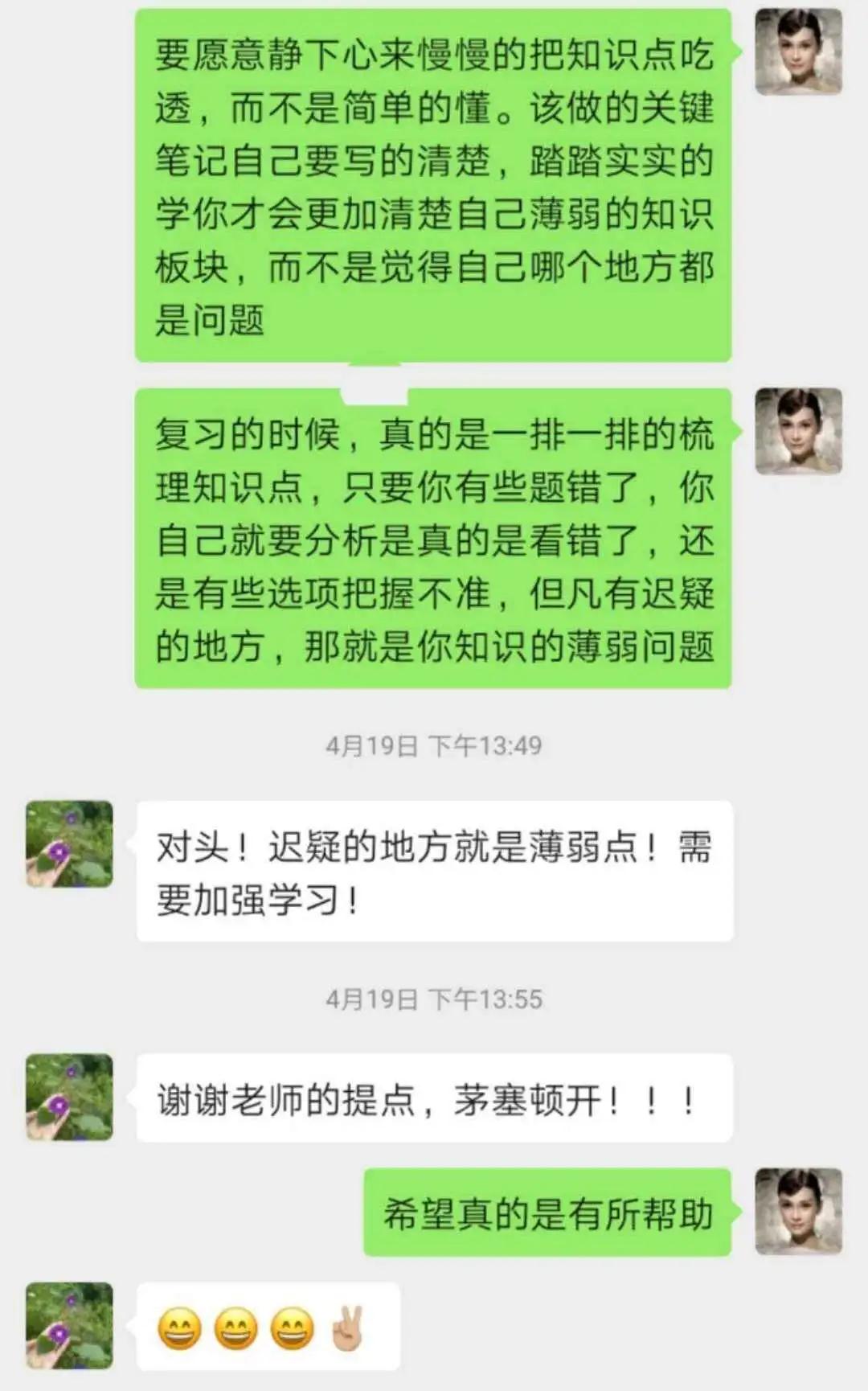The height and width of the screenshot is (1391, 868).
Task: Open teacher's avatar beside '要愿意静下心来' message
Action: coord(798,52)
